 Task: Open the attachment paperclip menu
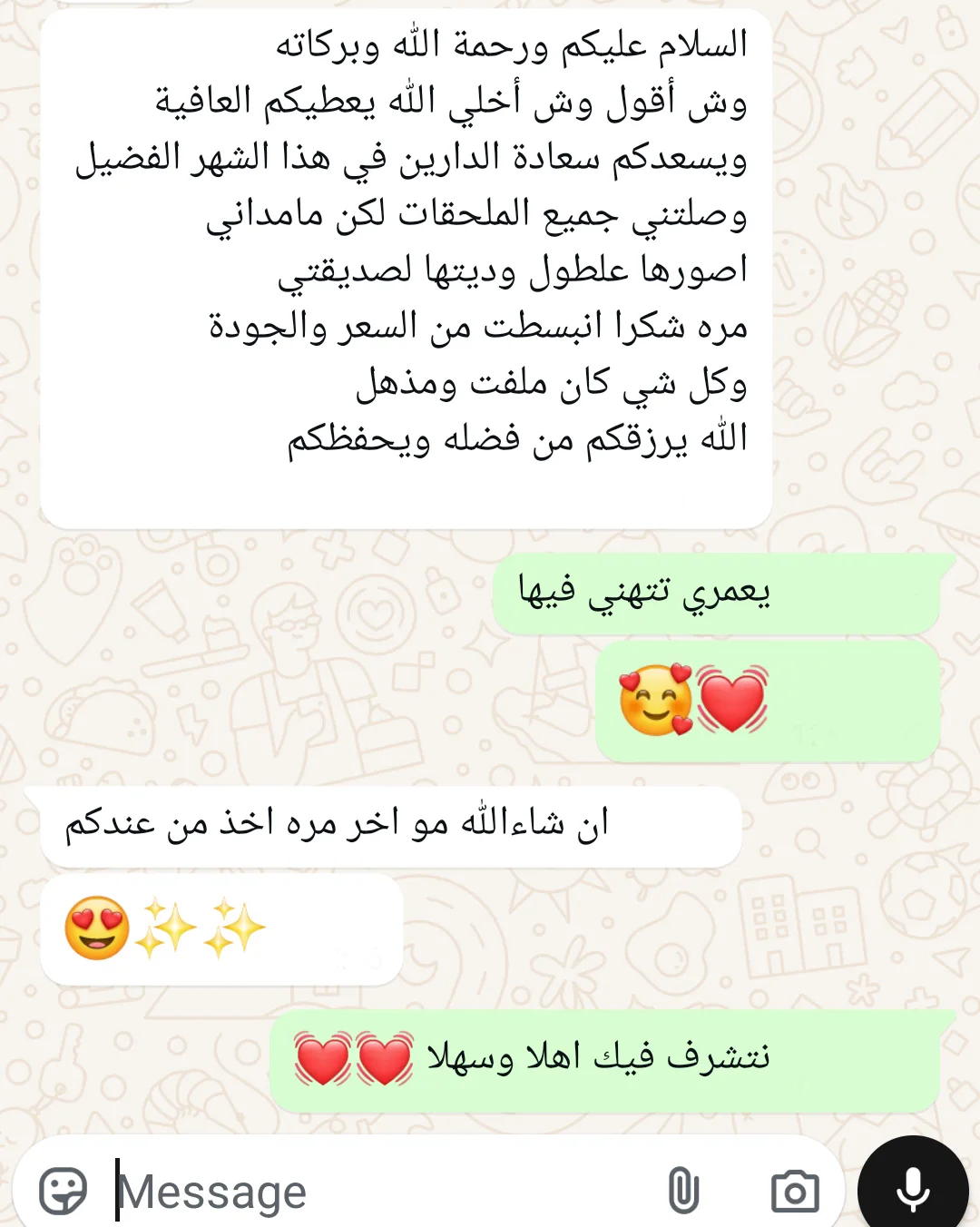click(683, 1191)
